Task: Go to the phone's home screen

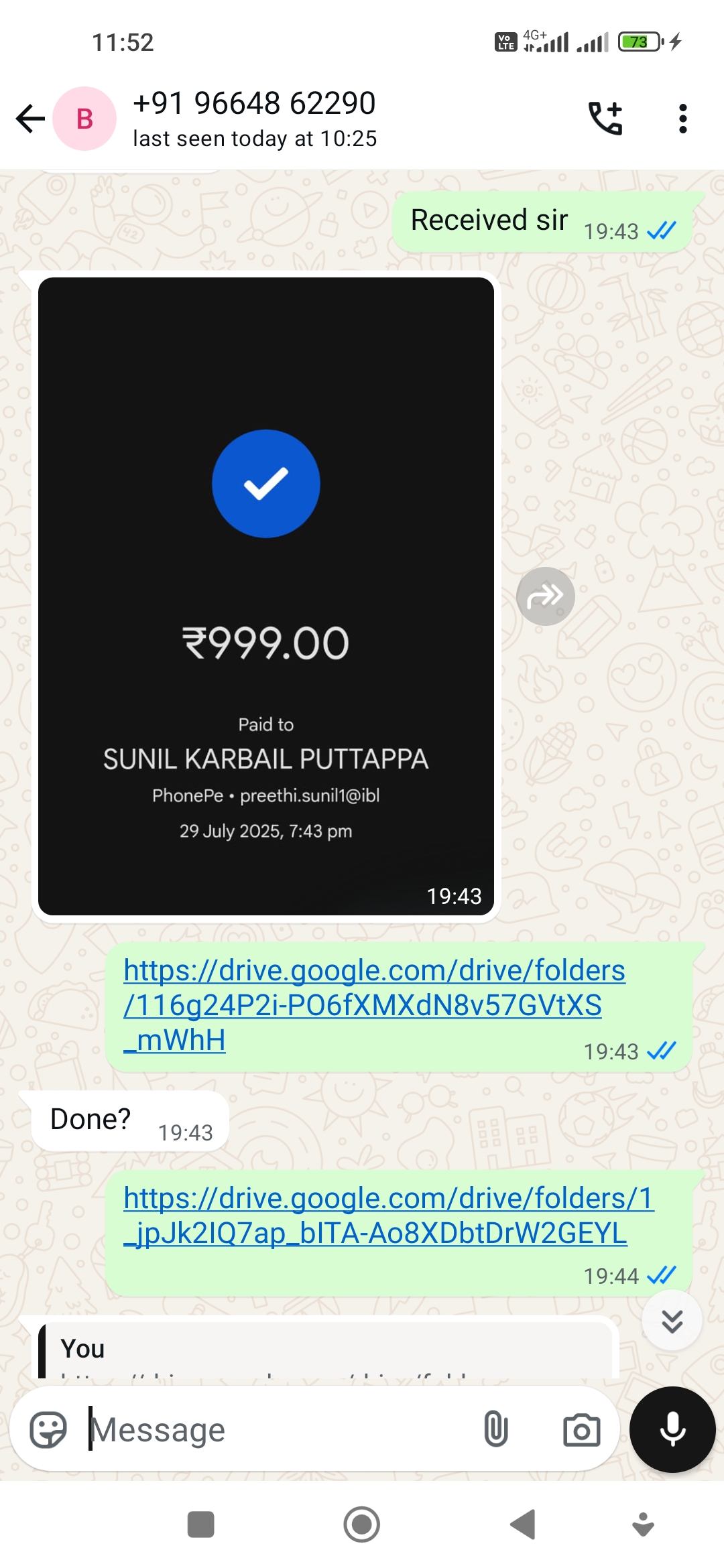Action: point(362,1524)
